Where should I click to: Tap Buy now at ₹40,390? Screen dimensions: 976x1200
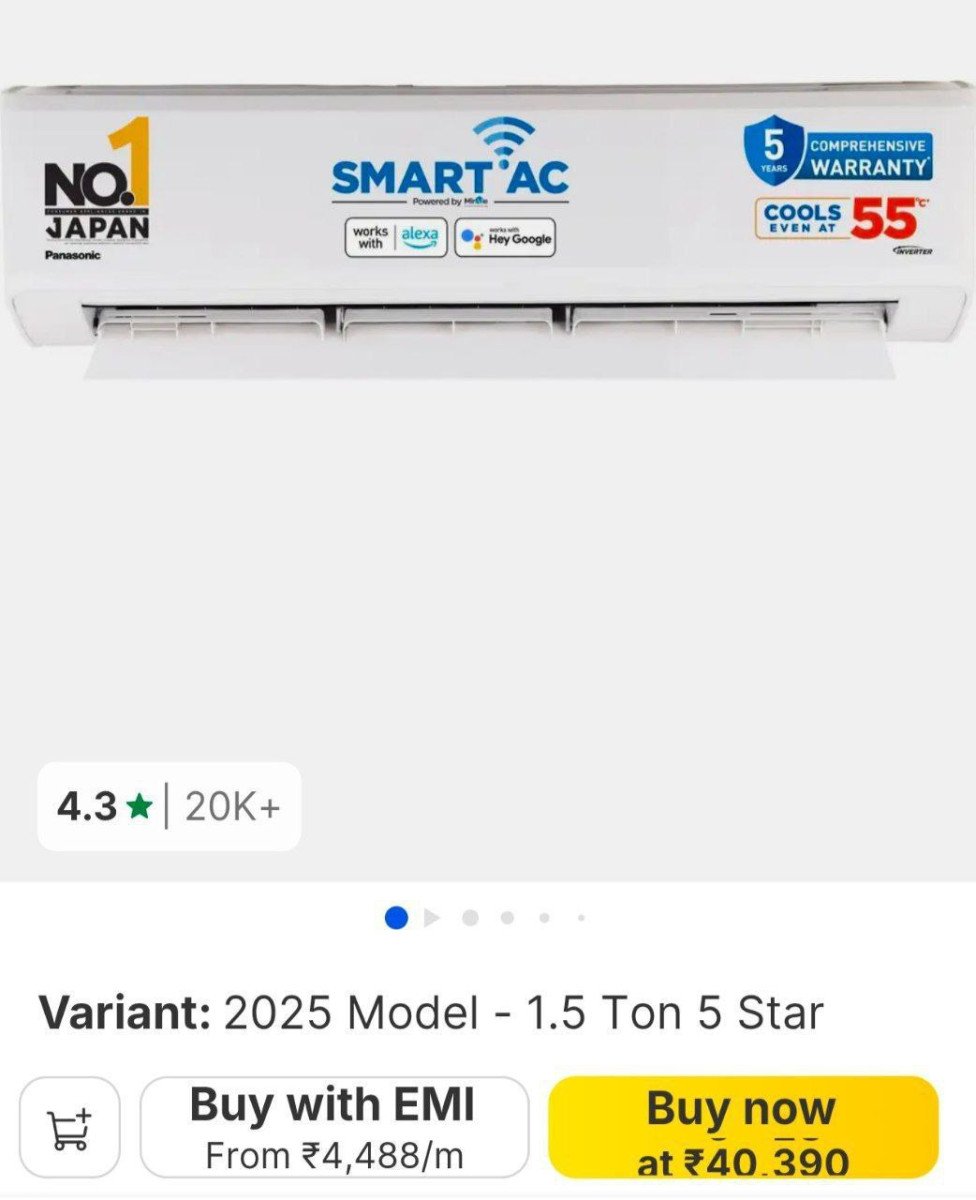point(743,1127)
